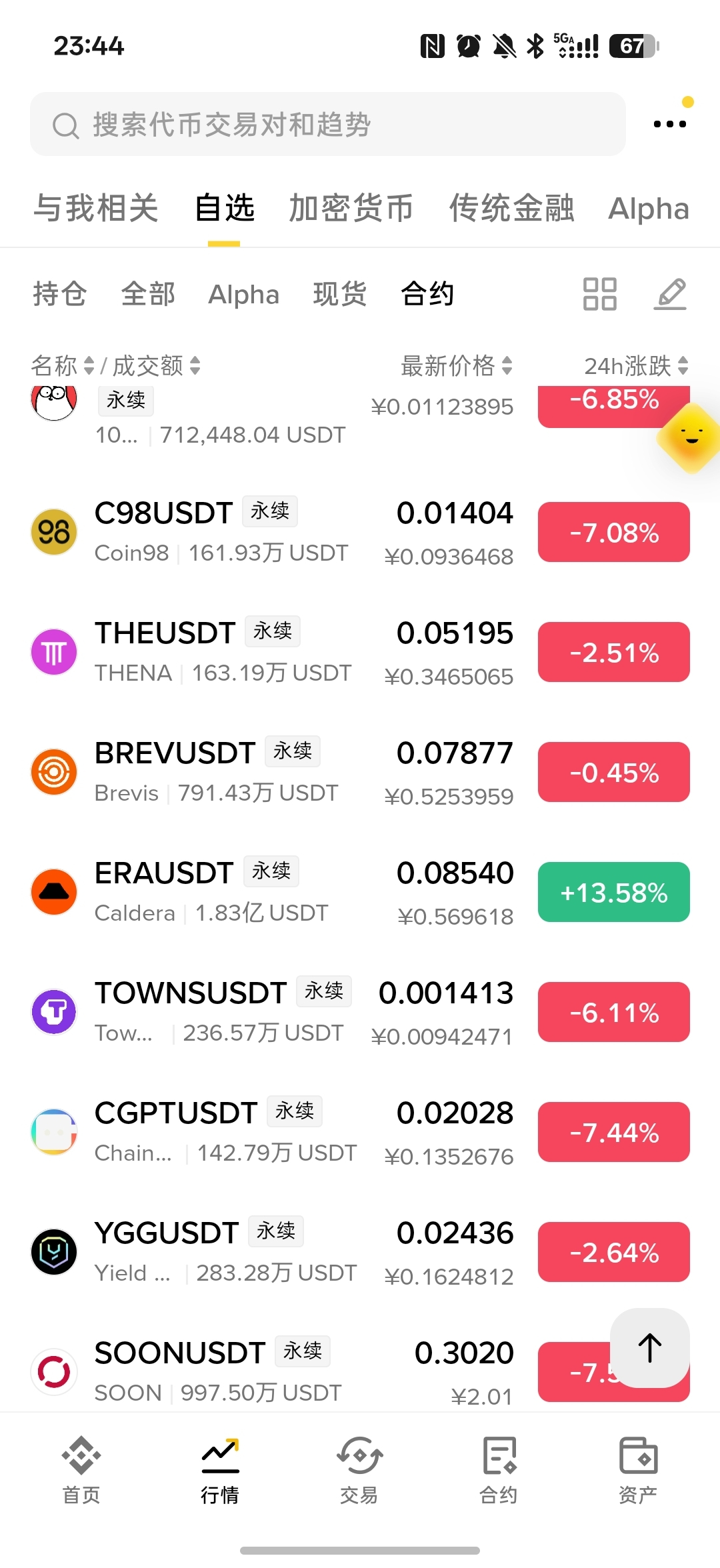Sort the list by 最新价格
720x1568 pixels.
tap(457, 365)
